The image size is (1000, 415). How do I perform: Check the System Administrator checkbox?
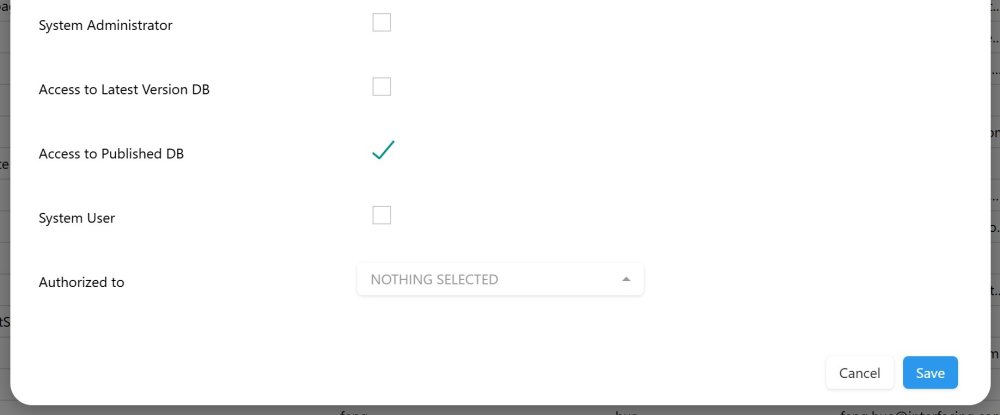(381, 23)
